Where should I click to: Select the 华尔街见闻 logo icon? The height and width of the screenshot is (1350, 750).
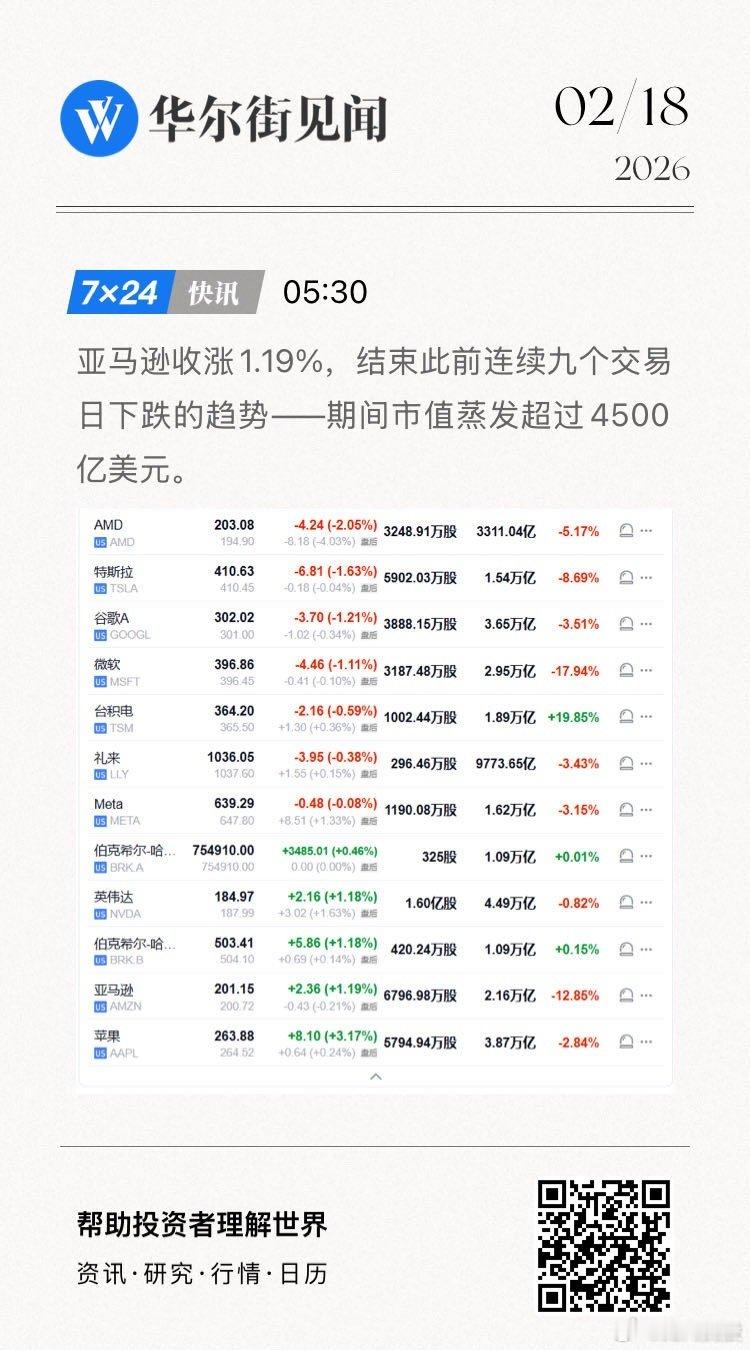tap(99, 116)
